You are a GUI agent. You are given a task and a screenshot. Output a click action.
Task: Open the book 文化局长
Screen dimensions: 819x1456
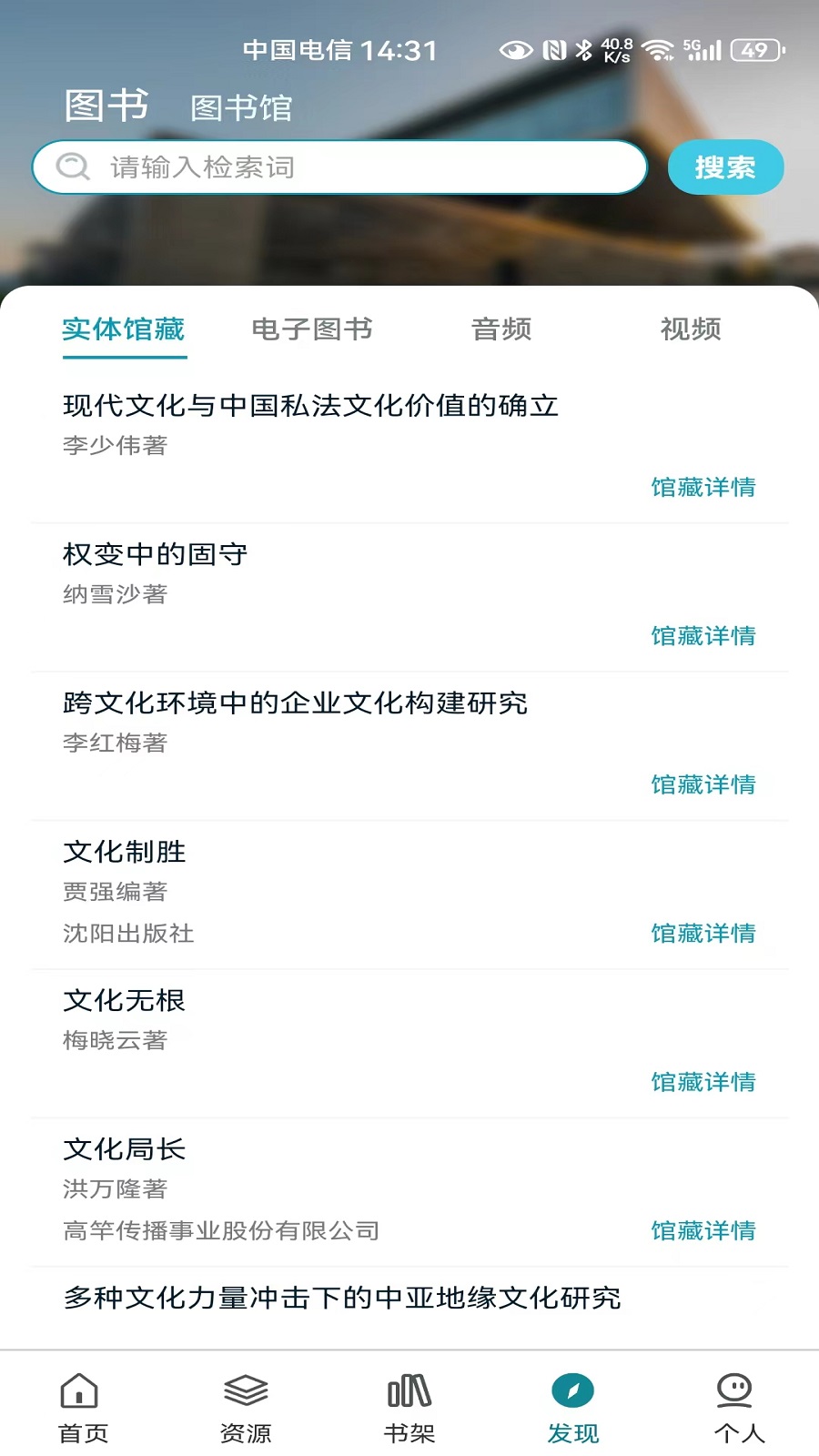pyautogui.click(x=125, y=1149)
